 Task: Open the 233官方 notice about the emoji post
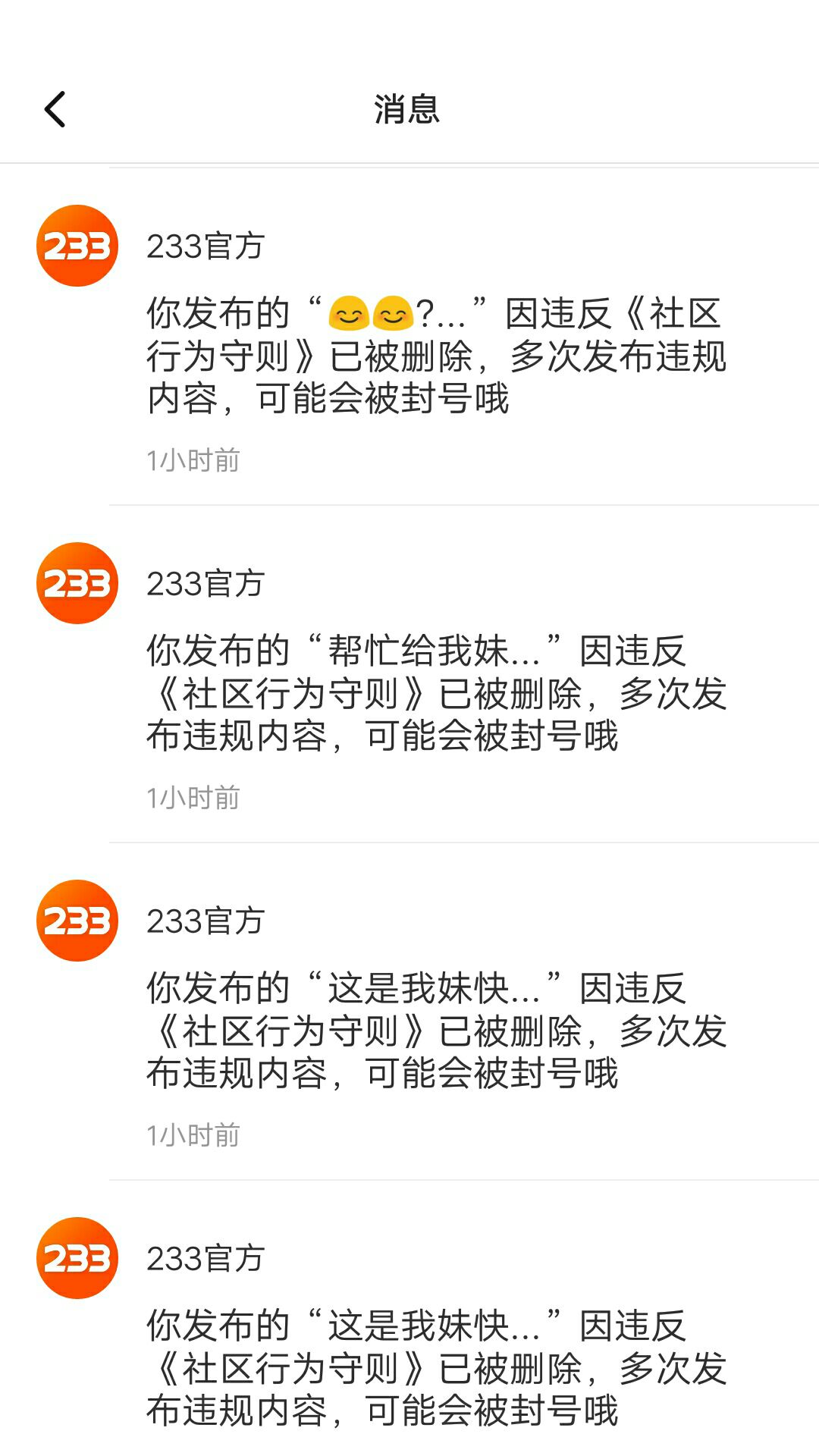coord(436,355)
